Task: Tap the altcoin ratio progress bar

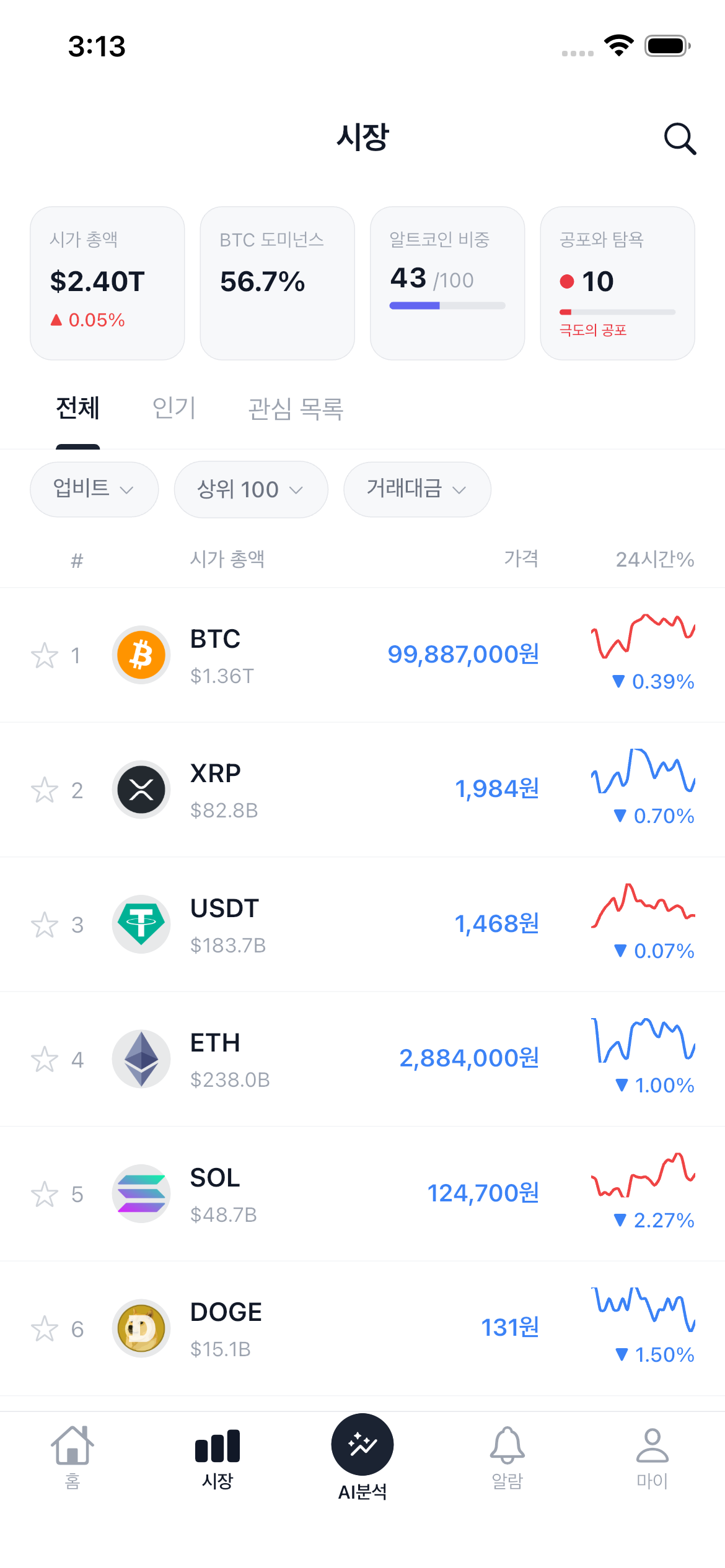Action: pyautogui.click(x=447, y=305)
